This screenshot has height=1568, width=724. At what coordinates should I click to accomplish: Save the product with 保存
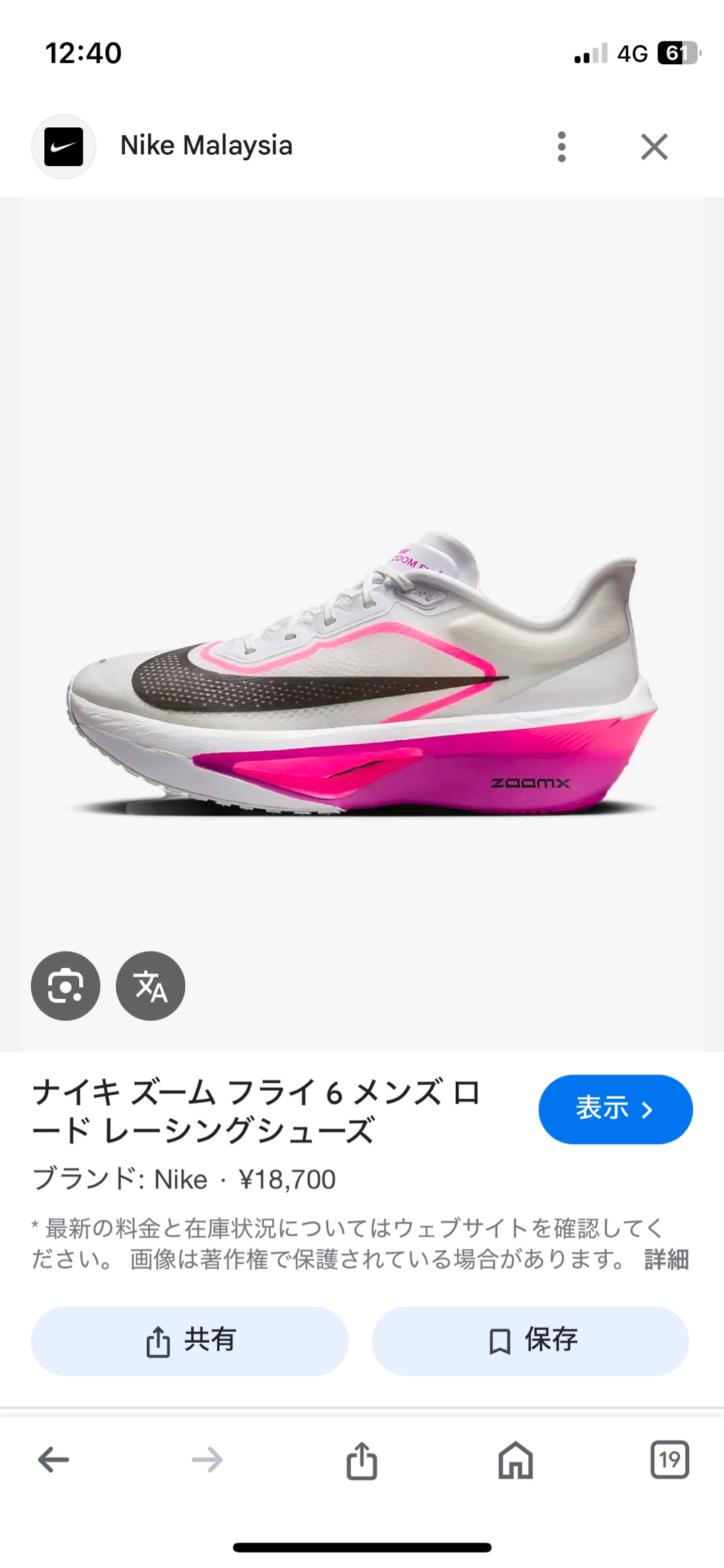tap(530, 1341)
